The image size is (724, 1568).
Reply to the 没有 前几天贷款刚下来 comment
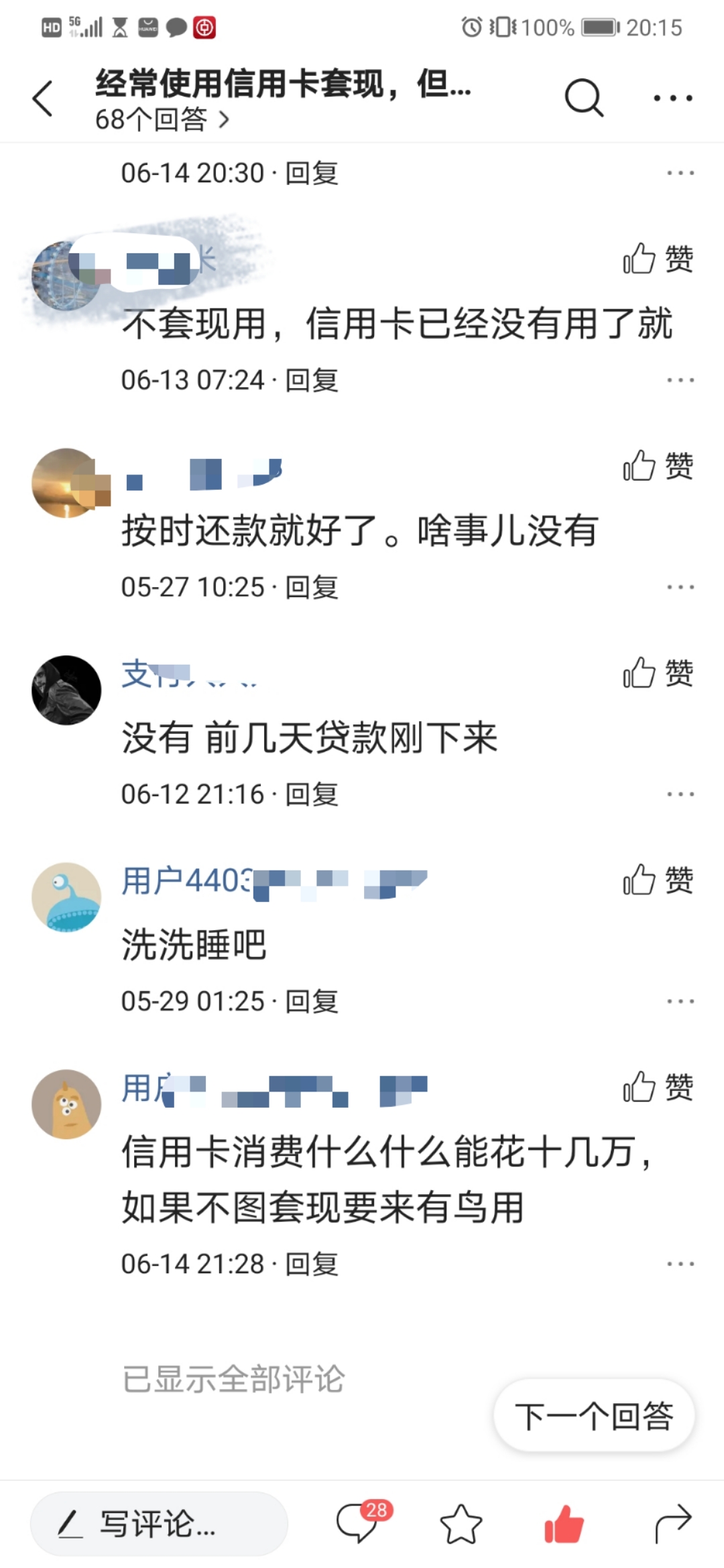click(x=312, y=794)
